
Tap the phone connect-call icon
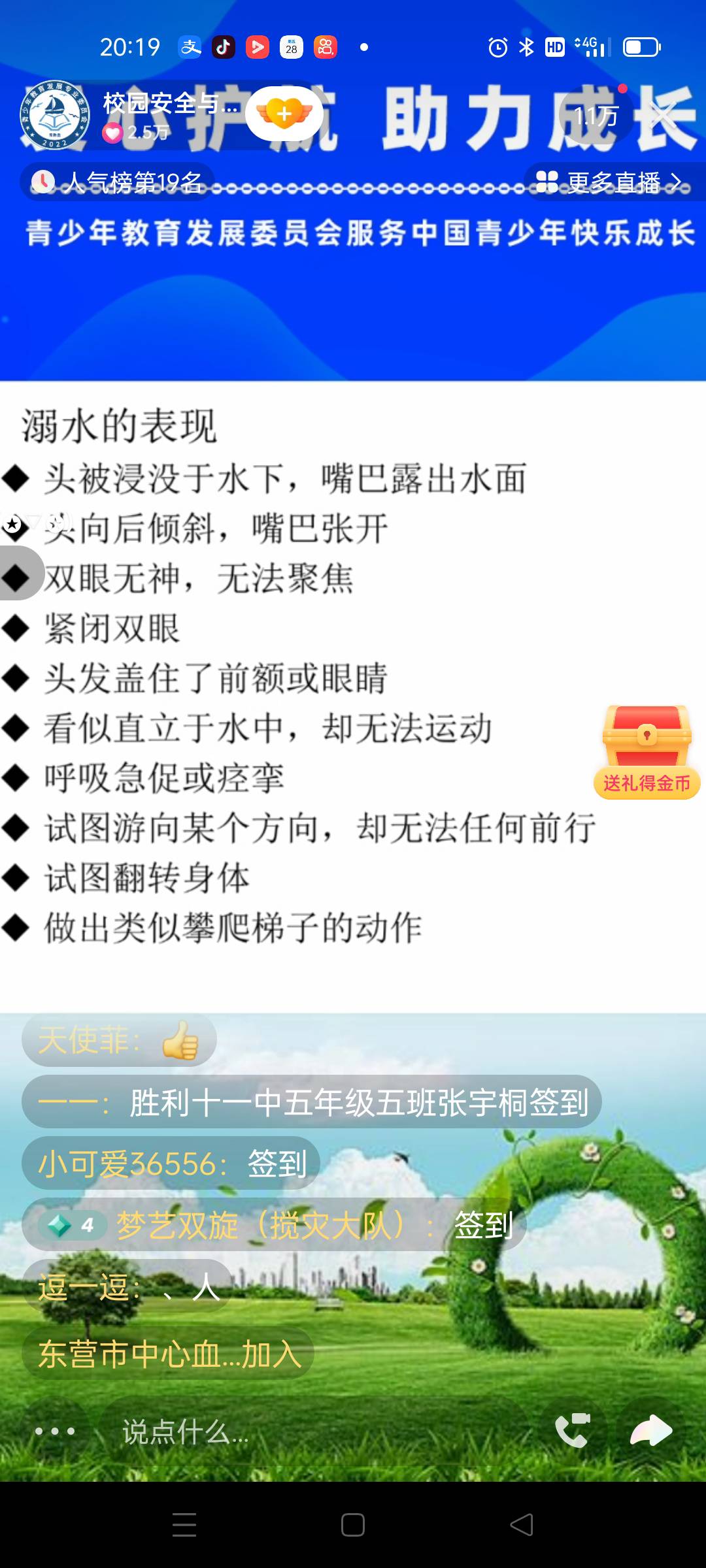point(572,1429)
